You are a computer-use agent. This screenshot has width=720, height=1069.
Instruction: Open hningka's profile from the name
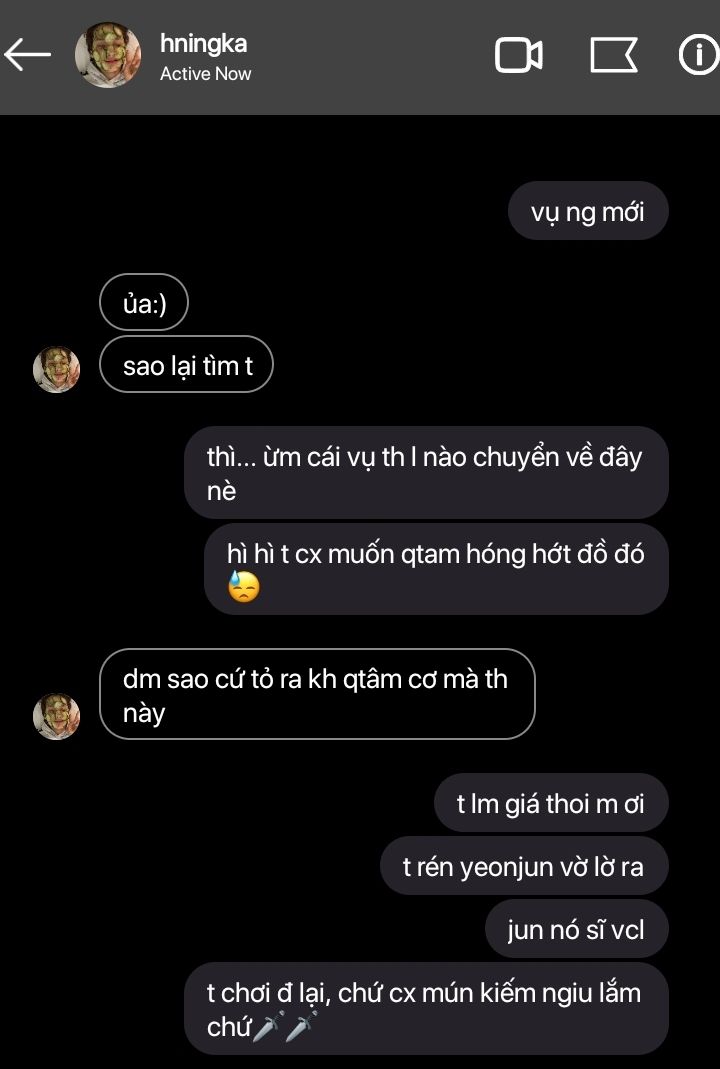point(203,44)
